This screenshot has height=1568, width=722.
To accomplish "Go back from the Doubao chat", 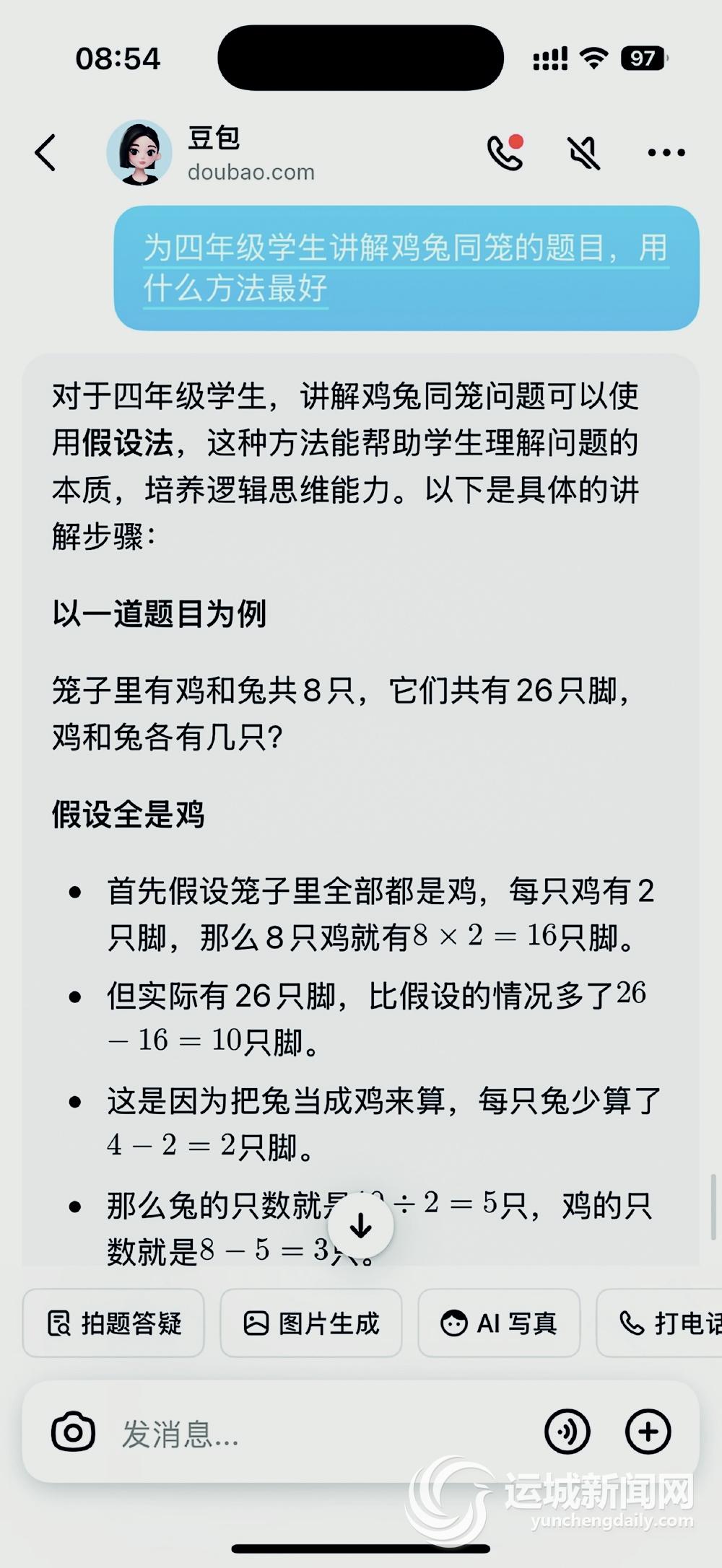I will click(45, 152).
